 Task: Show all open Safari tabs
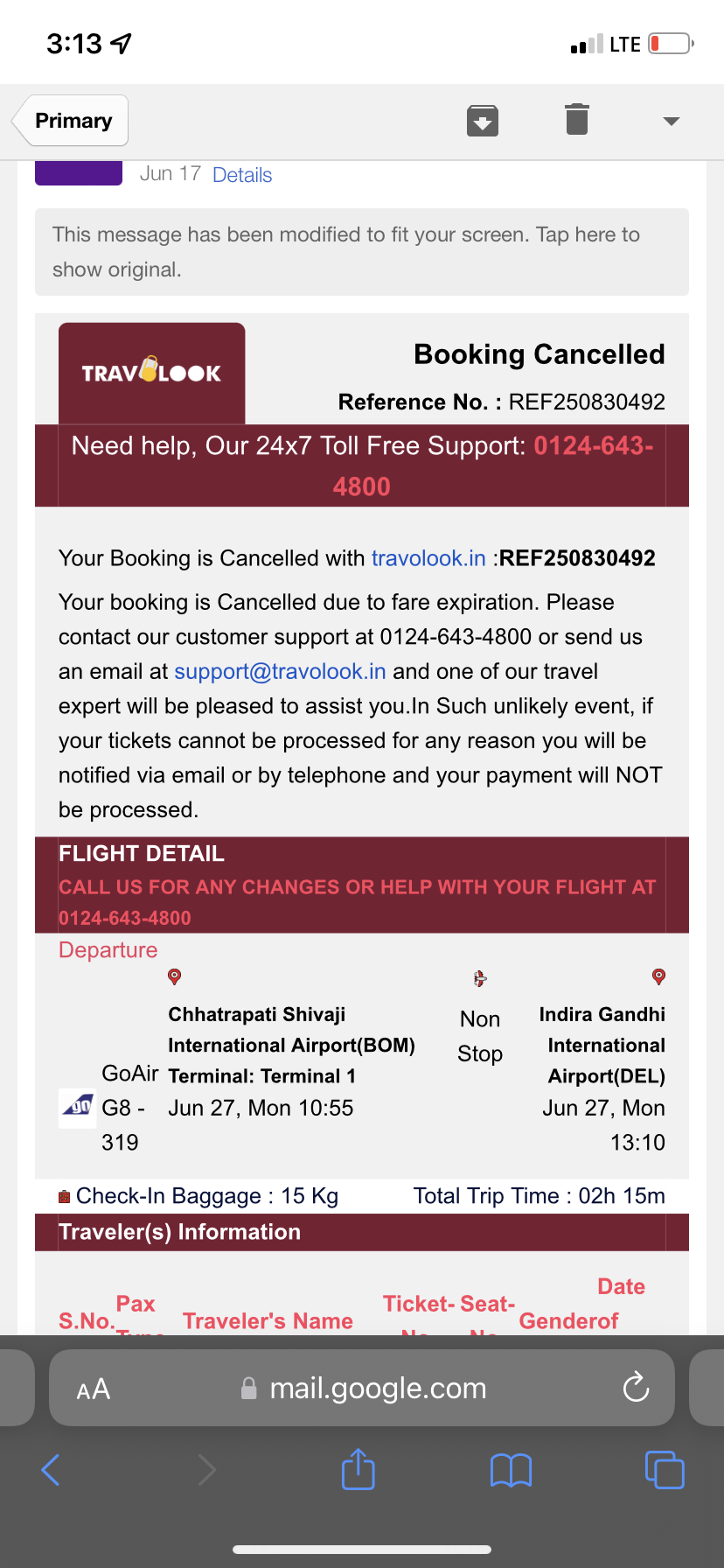point(665,1470)
